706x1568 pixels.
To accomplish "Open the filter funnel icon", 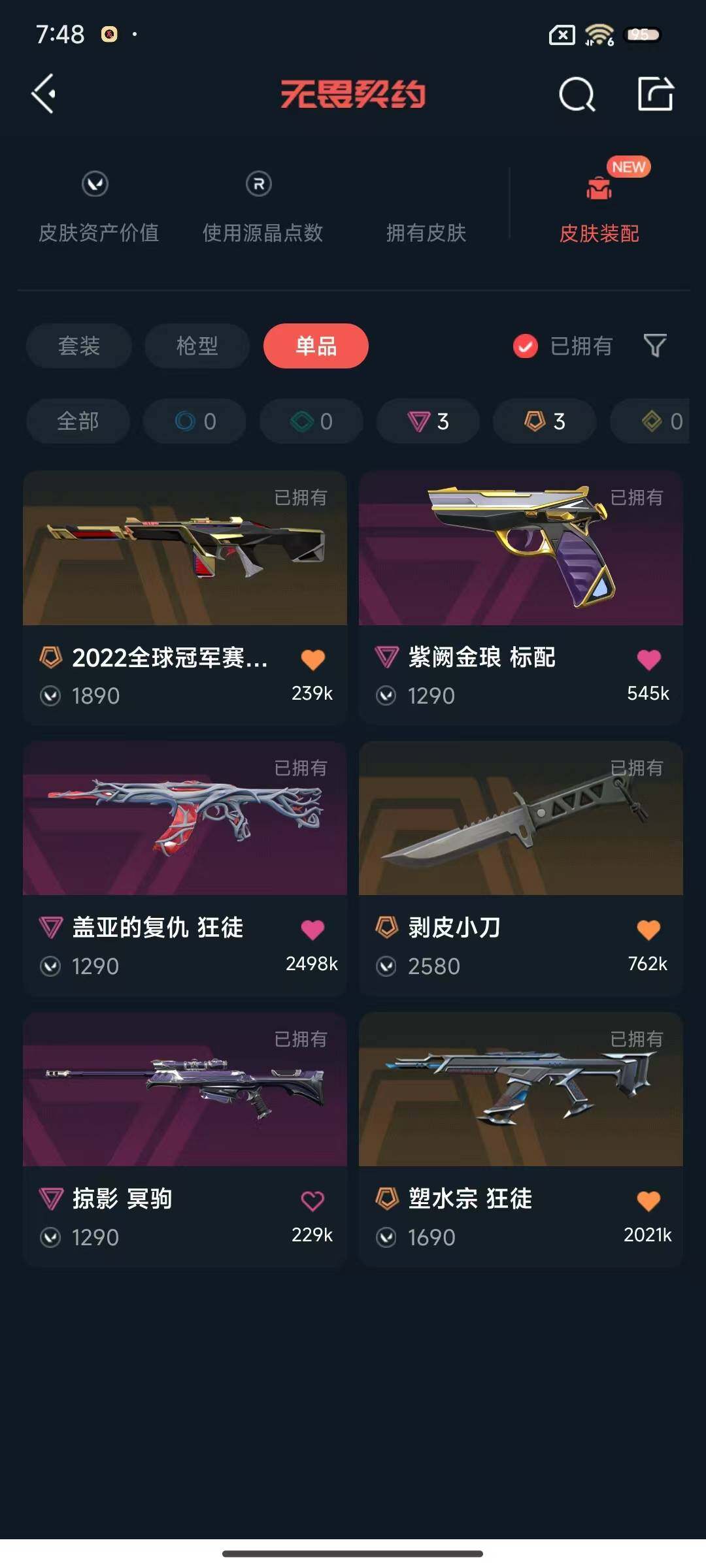I will [655, 346].
